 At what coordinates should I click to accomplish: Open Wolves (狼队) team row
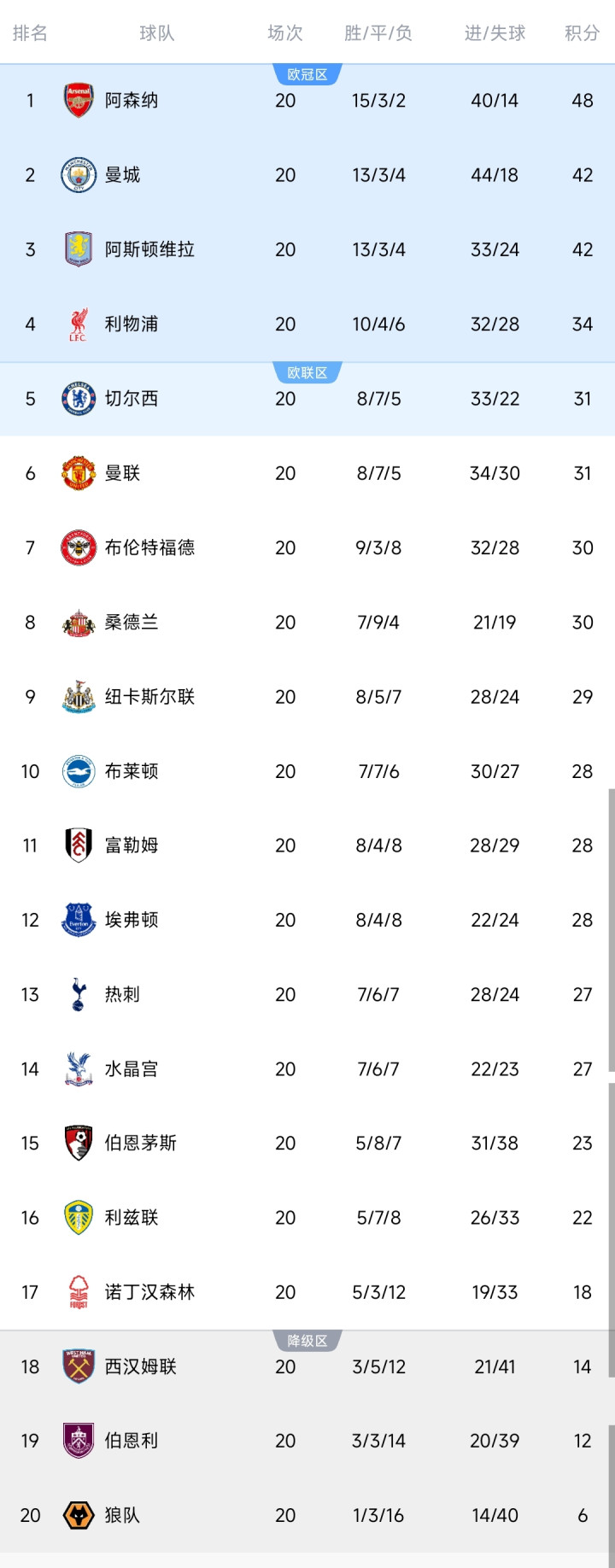pos(122,1516)
